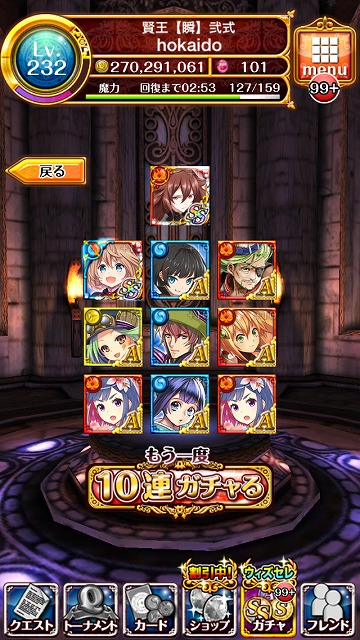View the black-haired blue water card

click(x=180, y=270)
